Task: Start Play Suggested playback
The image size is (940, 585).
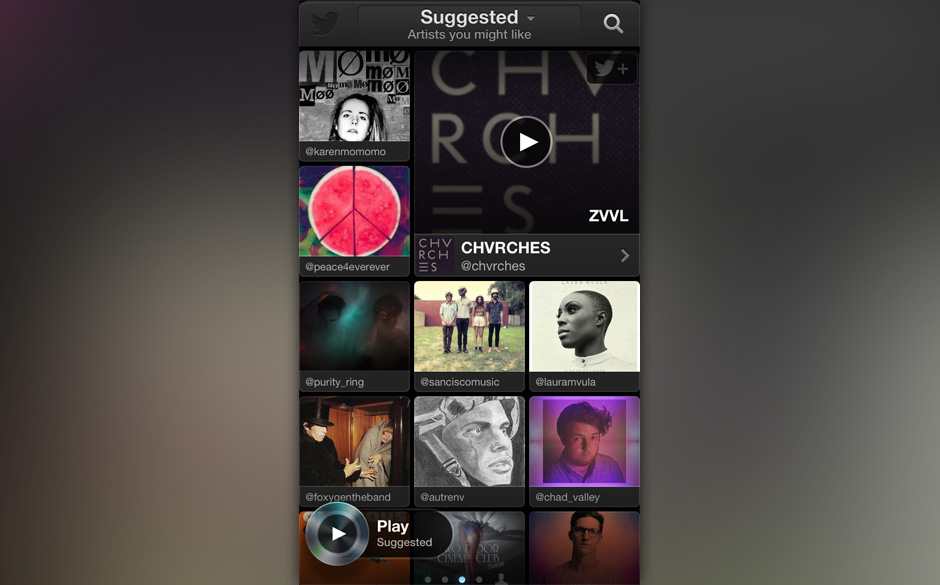Action: pyautogui.click(x=338, y=534)
